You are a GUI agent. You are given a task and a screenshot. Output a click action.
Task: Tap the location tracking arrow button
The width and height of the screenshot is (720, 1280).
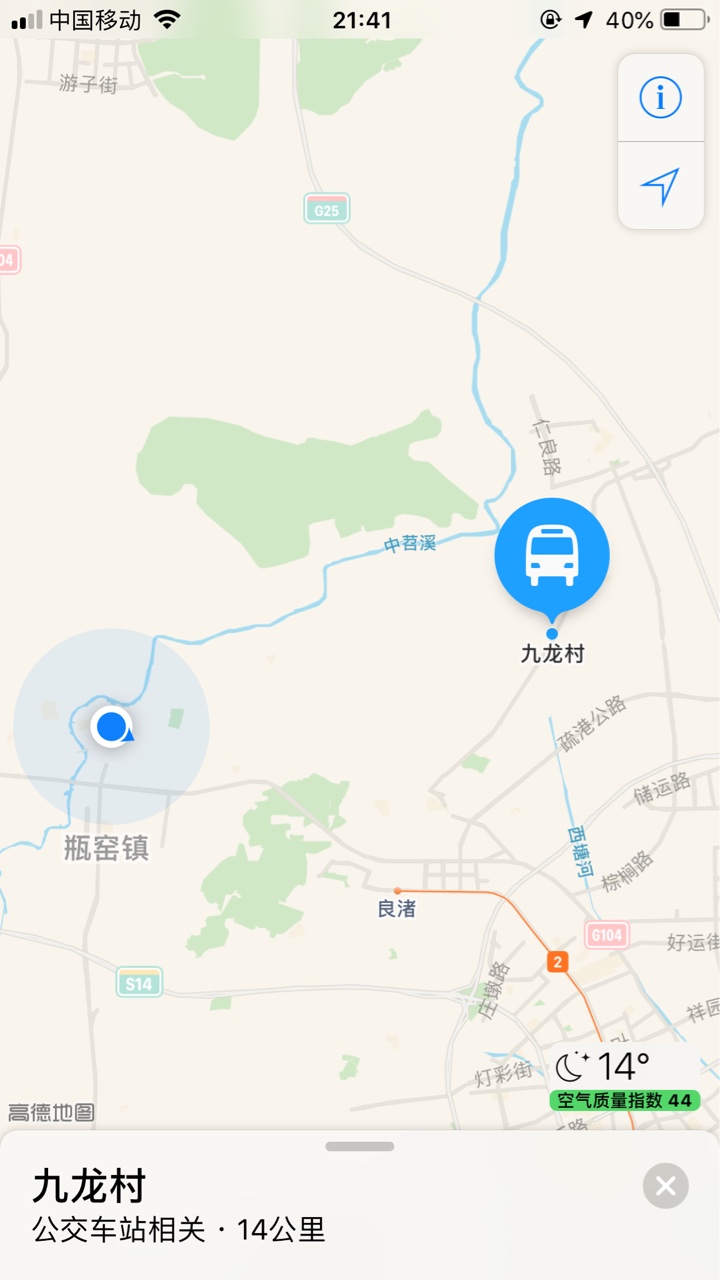tap(661, 186)
